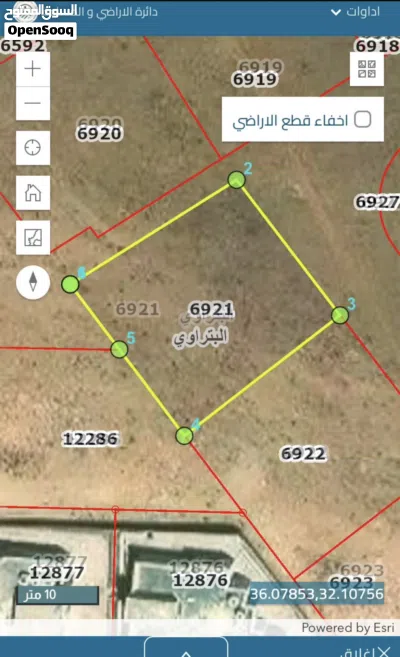Screen dimensions: 400x657
Task: Return map to home extent
Action: click(x=33, y=193)
